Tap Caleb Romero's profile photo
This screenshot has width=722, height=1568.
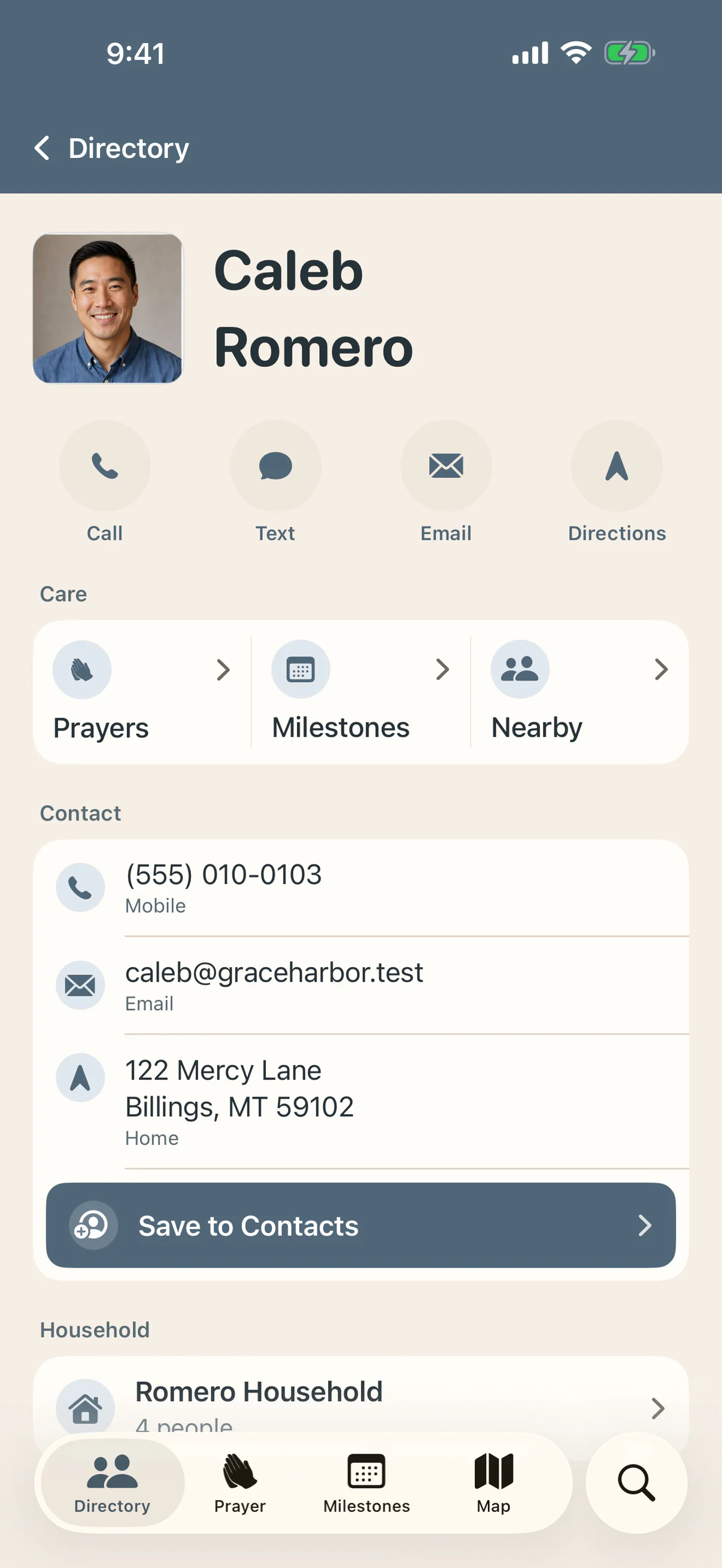click(108, 309)
